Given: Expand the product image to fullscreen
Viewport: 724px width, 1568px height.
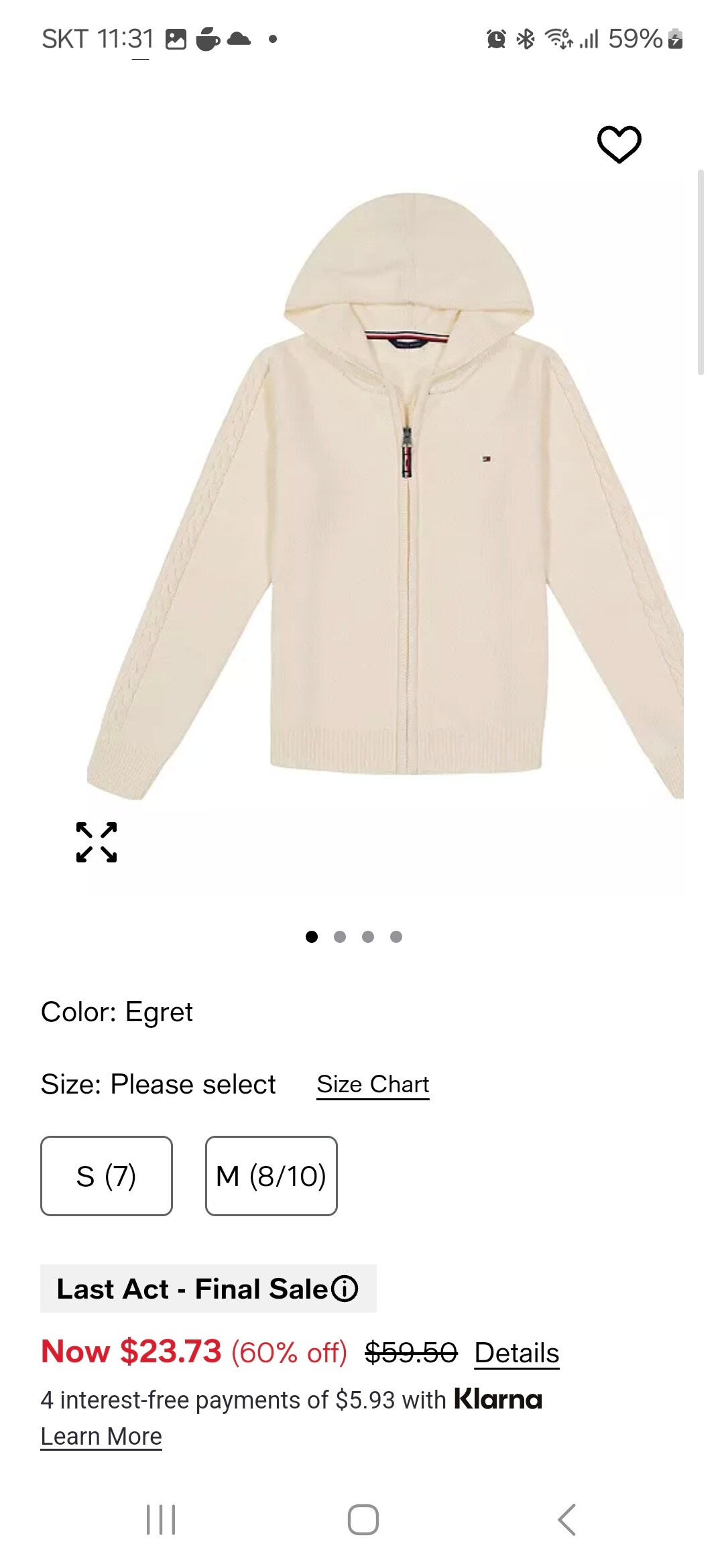Looking at the screenshot, I should click(97, 842).
